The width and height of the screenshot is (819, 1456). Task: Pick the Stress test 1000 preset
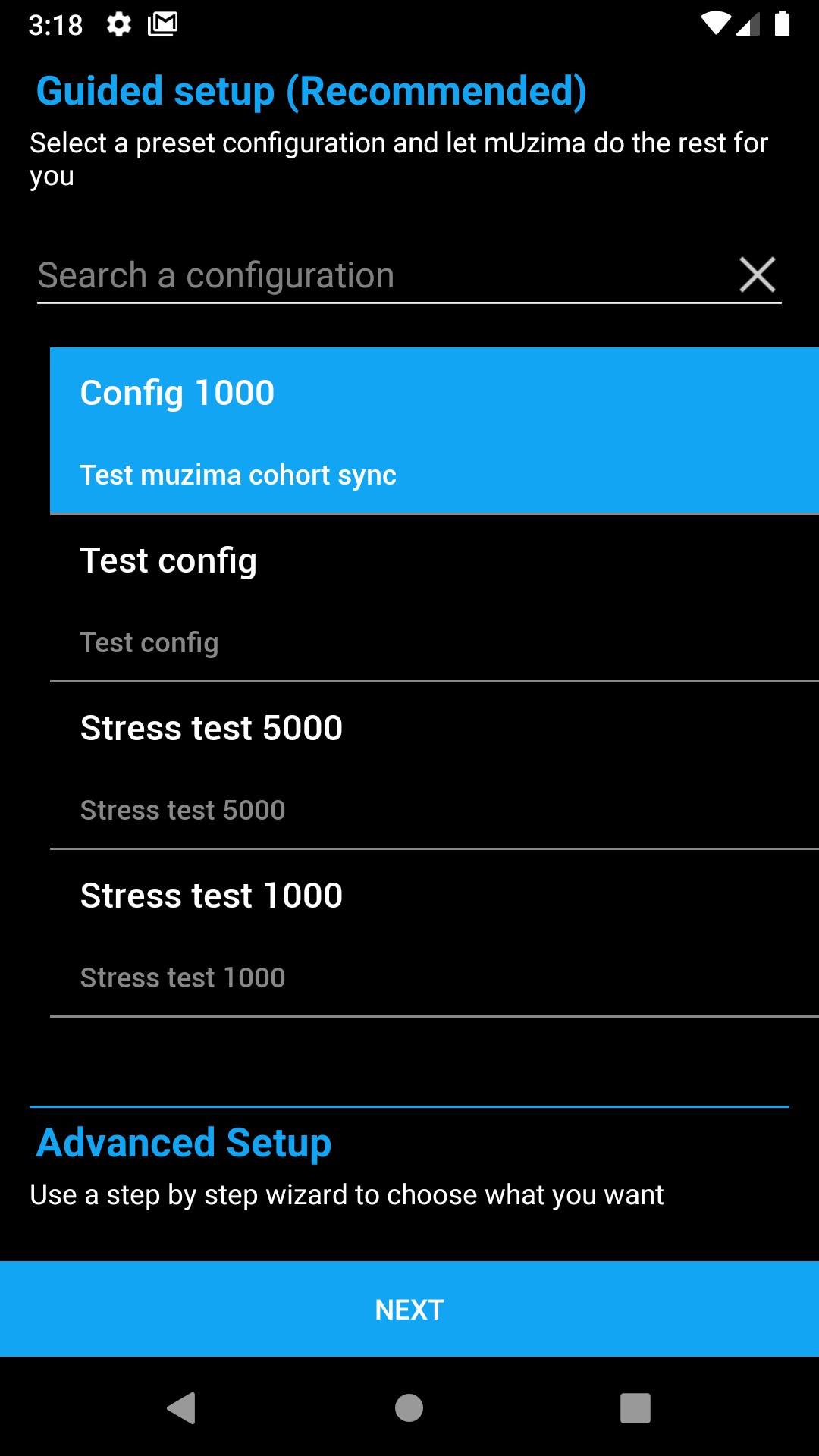coord(435,934)
